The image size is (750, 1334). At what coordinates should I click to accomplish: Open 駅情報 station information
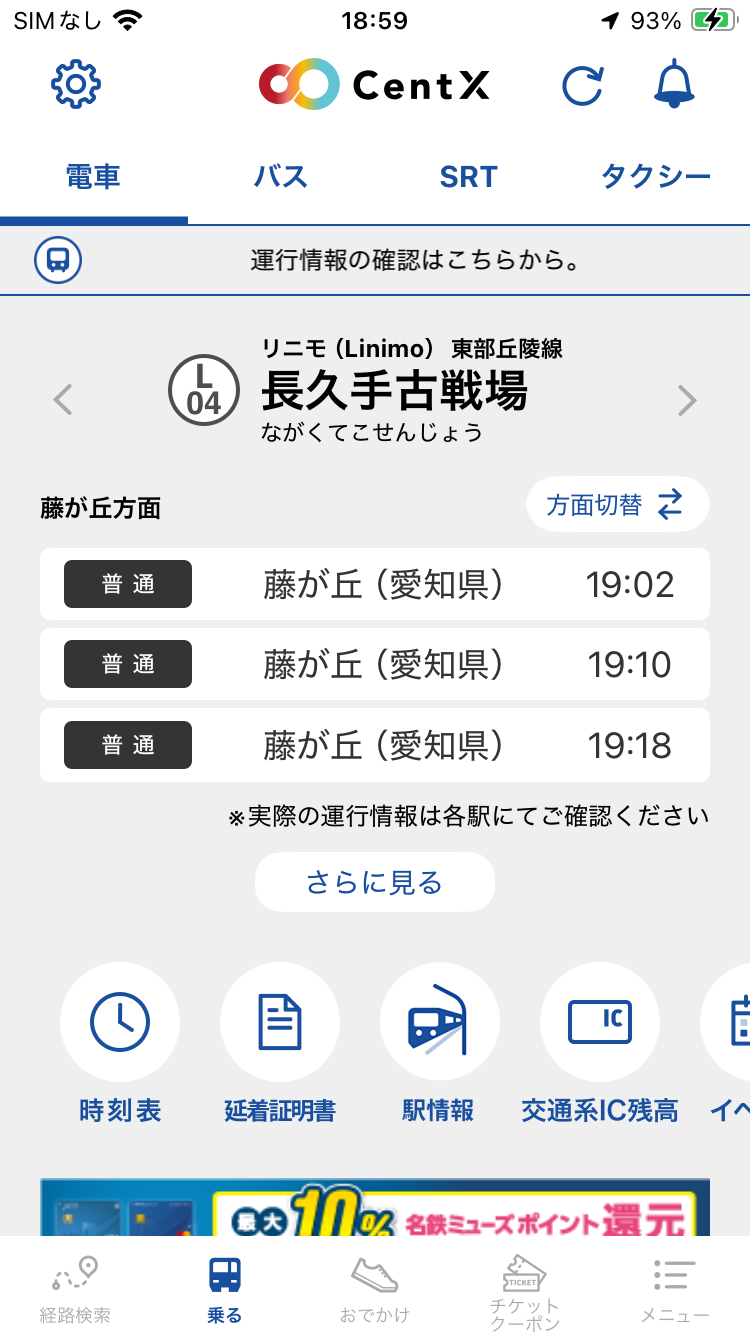click(x=439, y=1022)
